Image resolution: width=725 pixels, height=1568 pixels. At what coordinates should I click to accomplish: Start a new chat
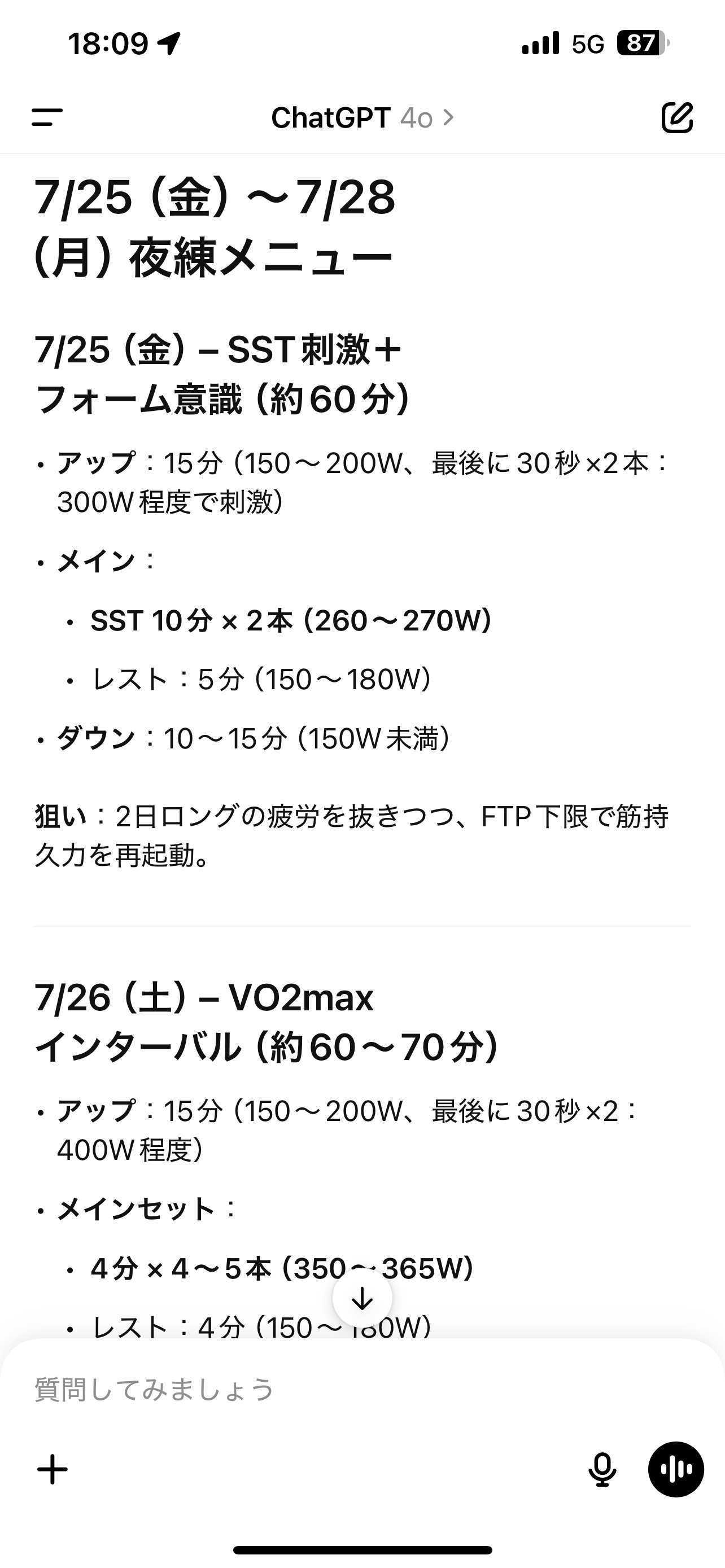pyautogui.click(x=677, y=117)
